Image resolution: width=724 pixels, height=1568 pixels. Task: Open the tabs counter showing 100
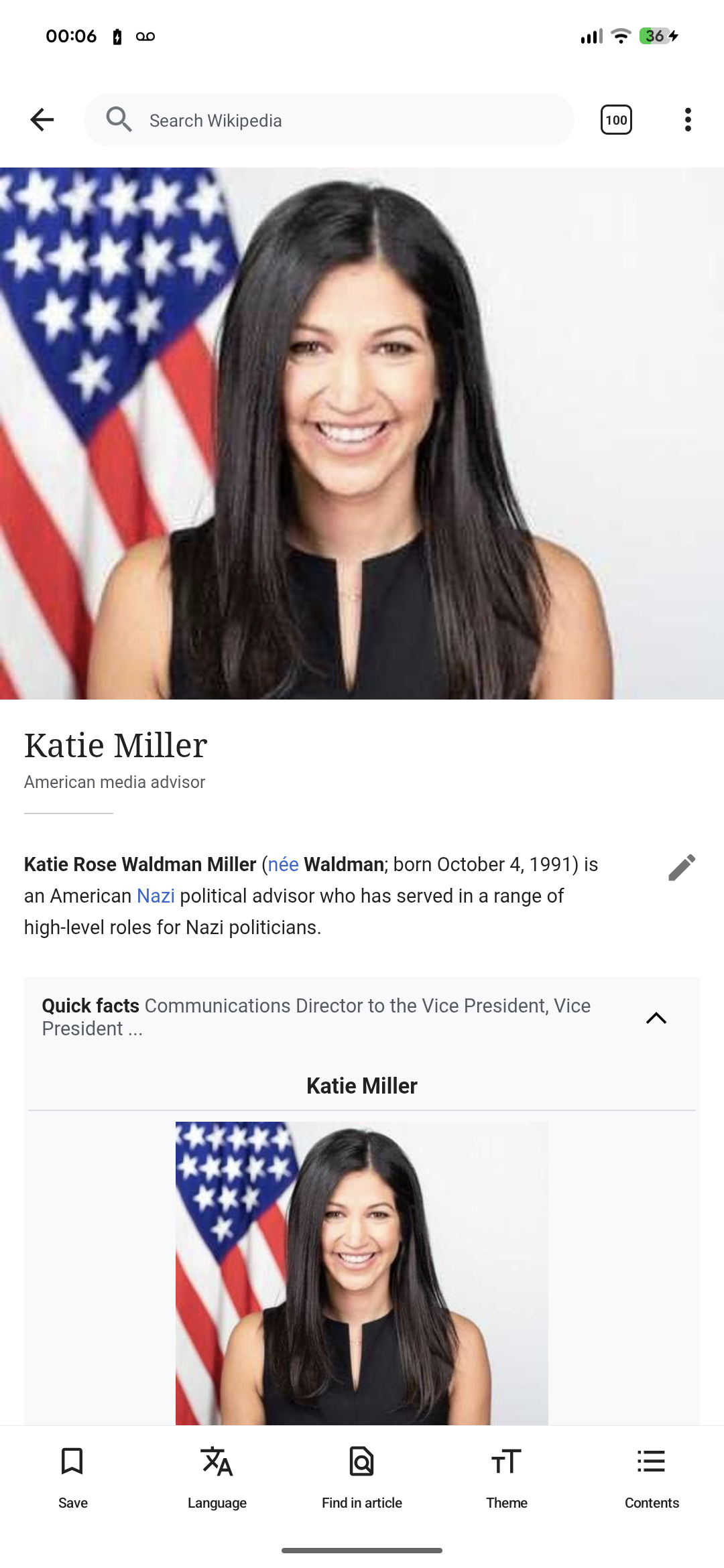615,120
